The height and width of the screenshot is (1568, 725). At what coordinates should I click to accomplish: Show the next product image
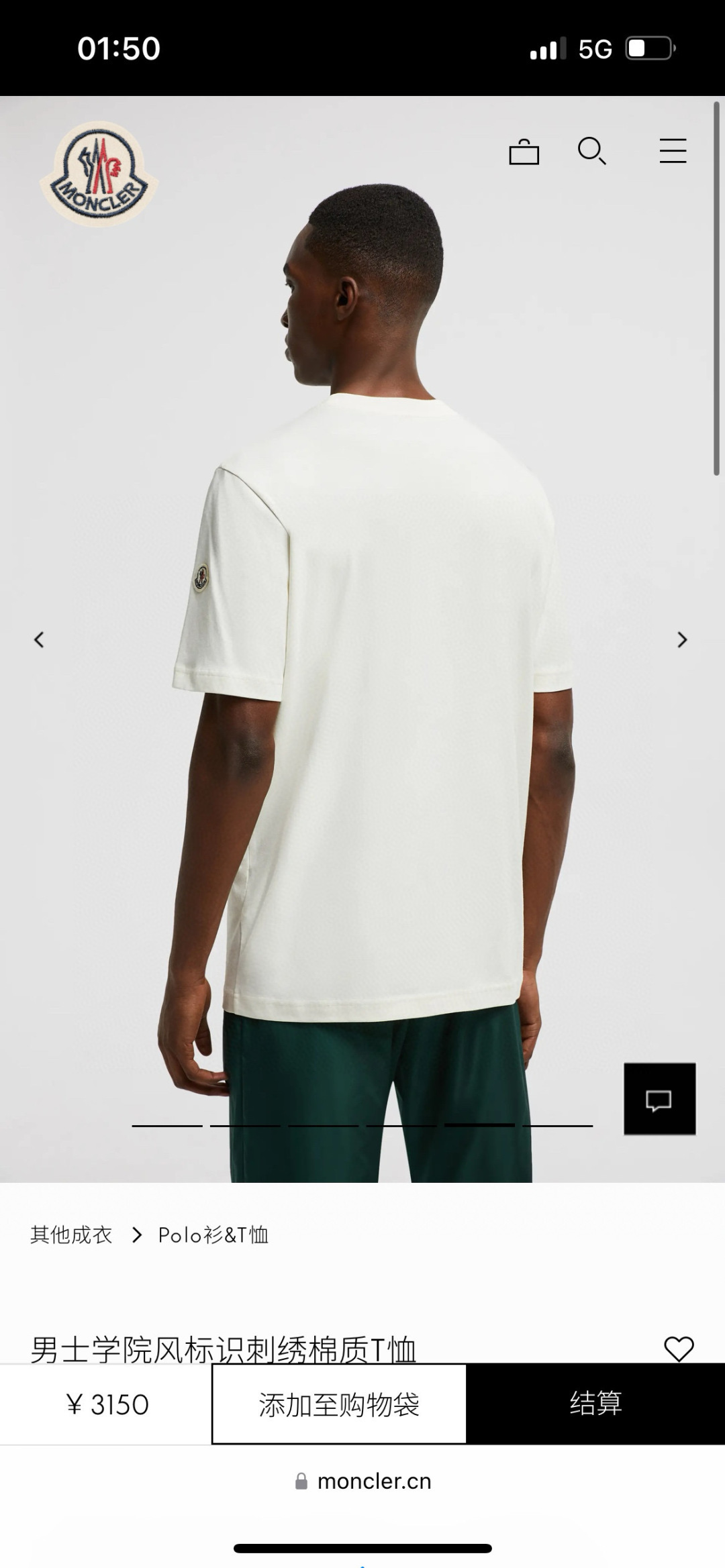(x=683, y=641)
